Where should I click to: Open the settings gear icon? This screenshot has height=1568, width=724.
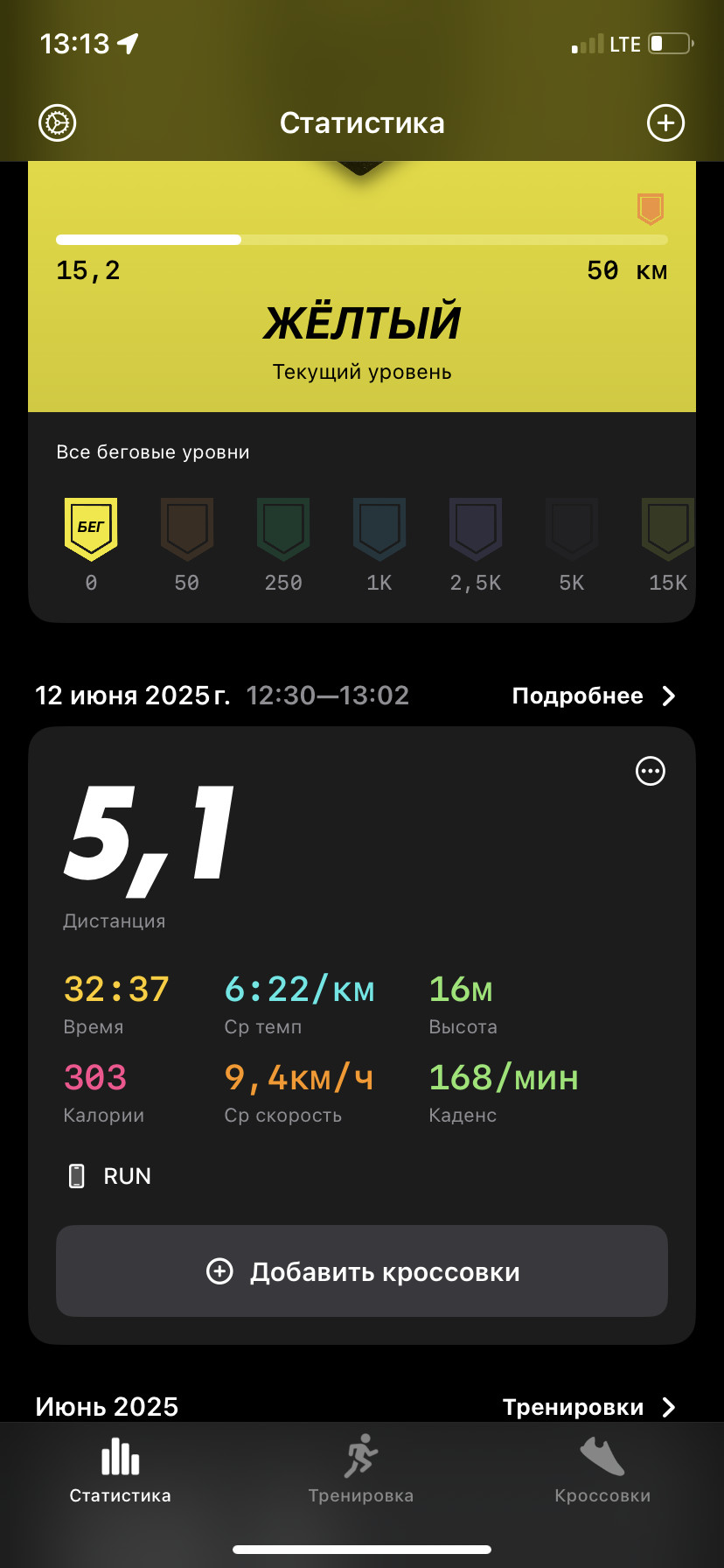[x=58, y=123]
